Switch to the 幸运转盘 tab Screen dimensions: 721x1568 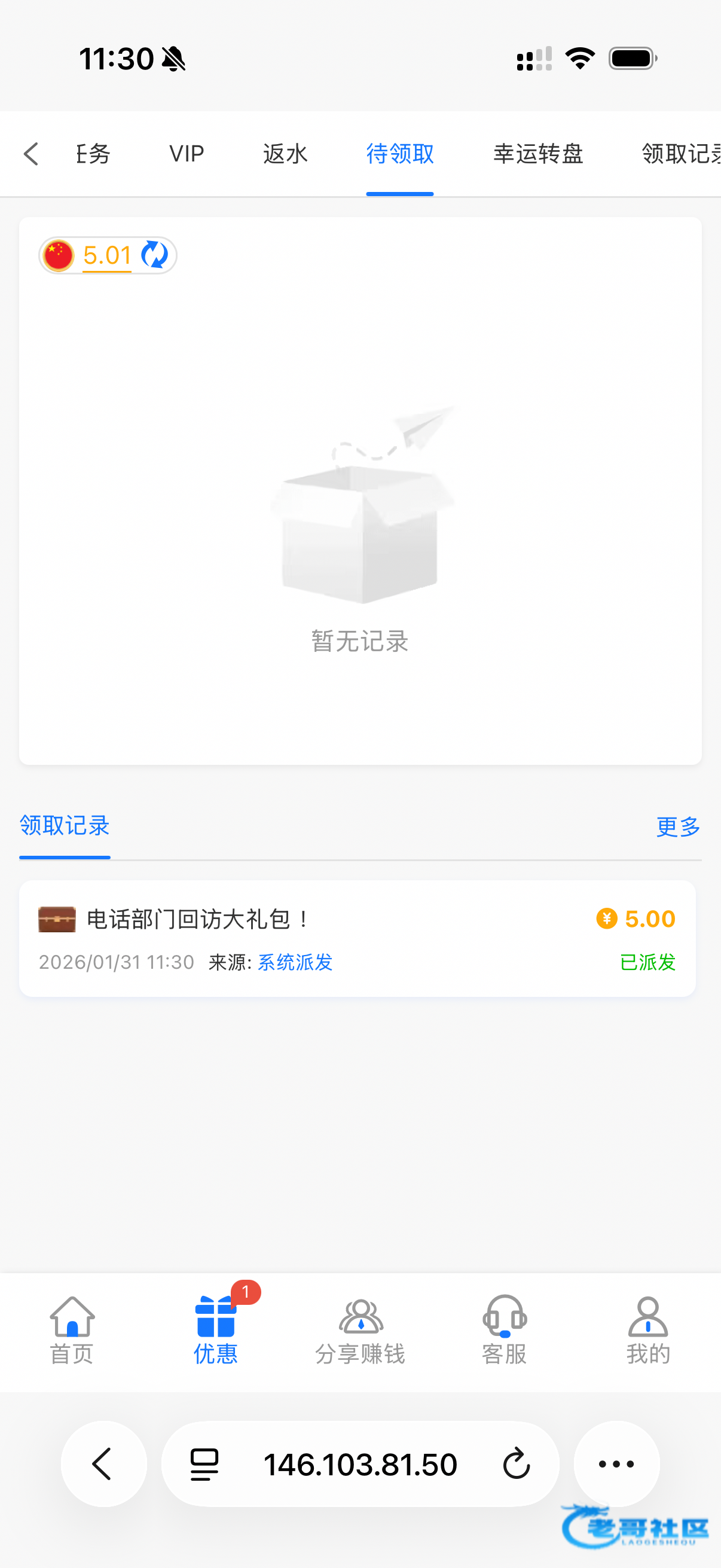click(x=538, y=154)
